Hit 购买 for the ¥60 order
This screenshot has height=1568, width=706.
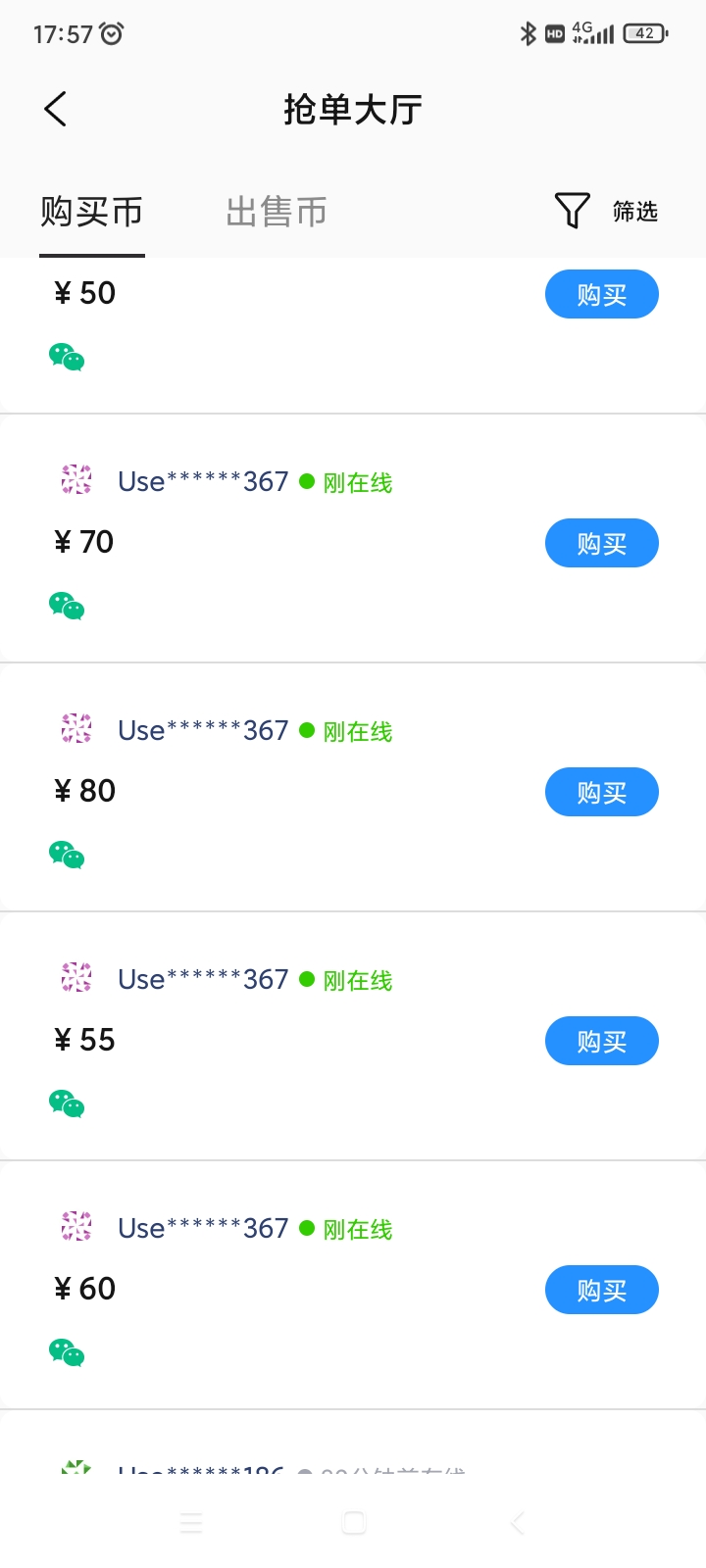point(601,1290)
